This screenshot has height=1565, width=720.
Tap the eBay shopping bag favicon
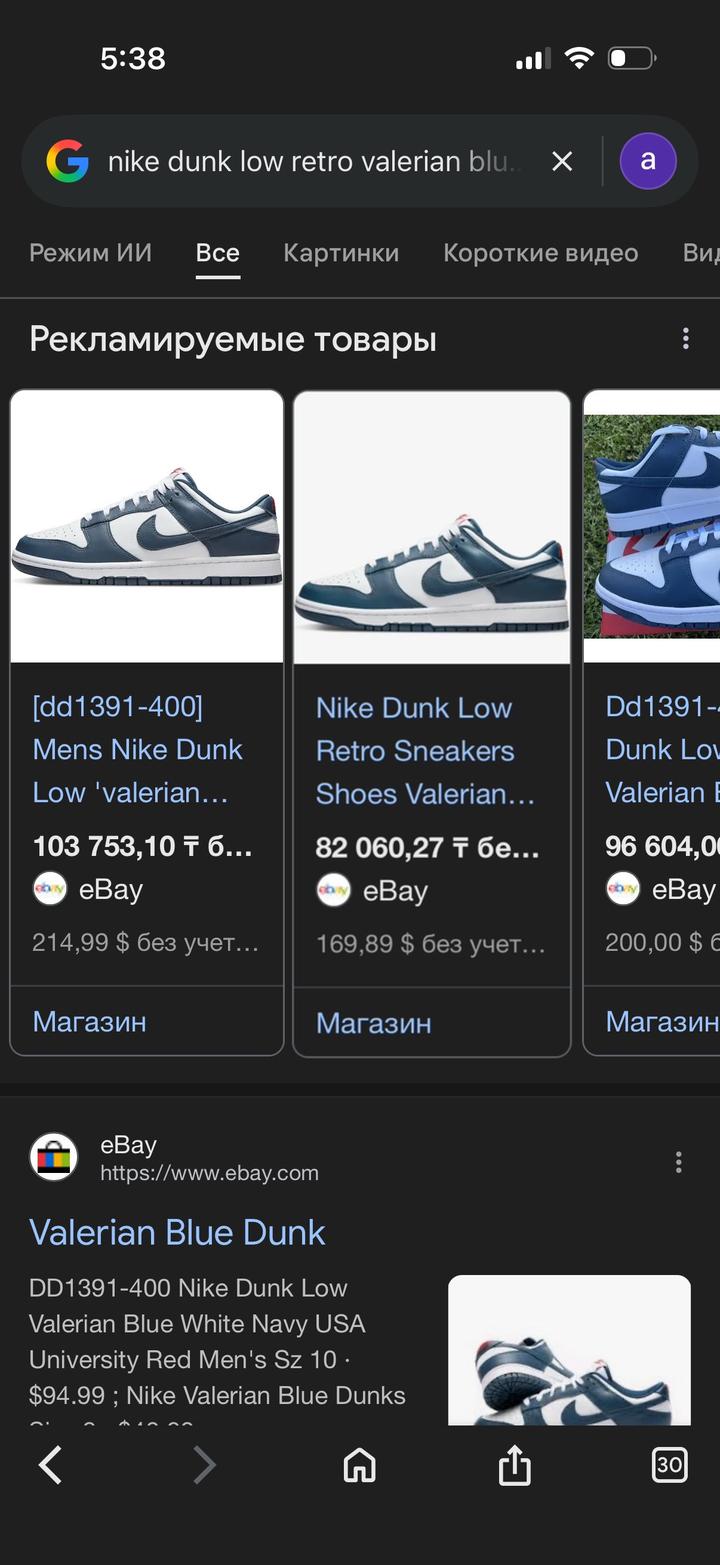53,1157
